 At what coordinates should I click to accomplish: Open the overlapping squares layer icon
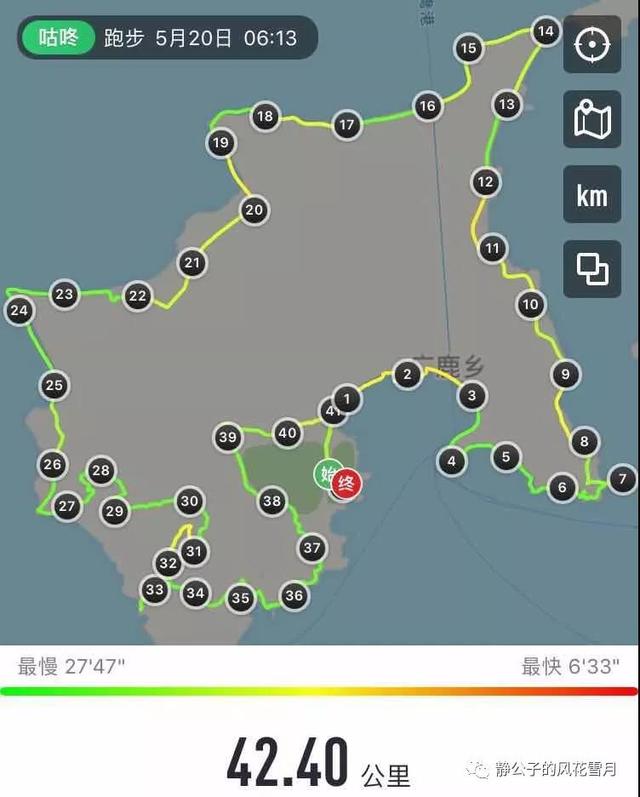[x=592, y=269]
